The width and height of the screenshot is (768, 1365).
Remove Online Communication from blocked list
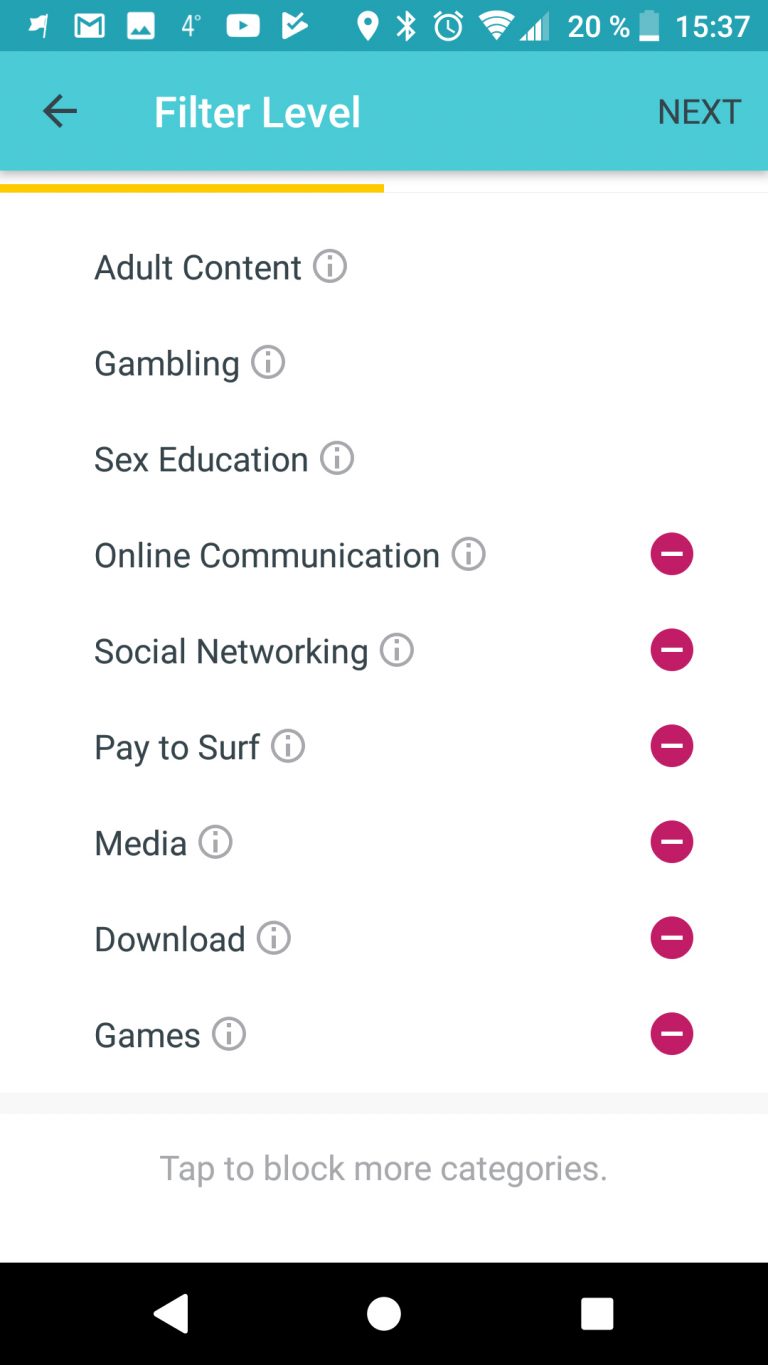click(x=672, y=554)
